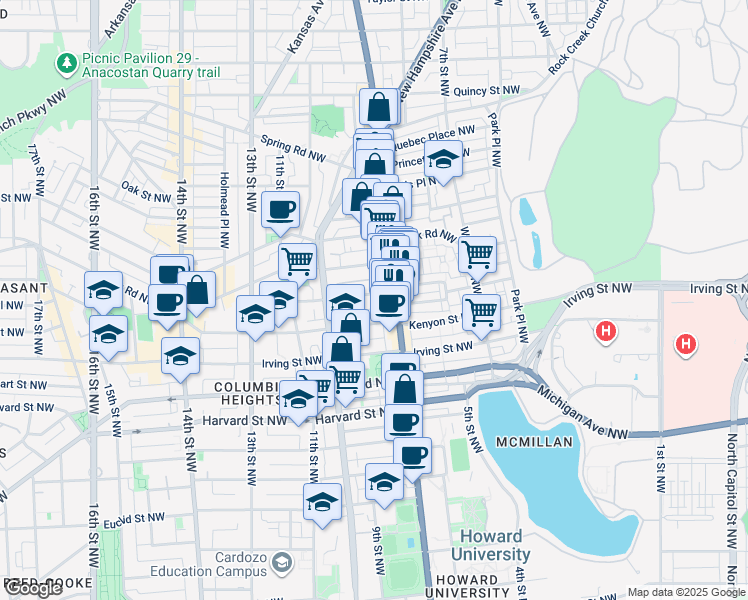The height and width of the screenshot is (600, 748).
Task: Open the Picnic Pavilion 29 park marker
Action: 67,65
